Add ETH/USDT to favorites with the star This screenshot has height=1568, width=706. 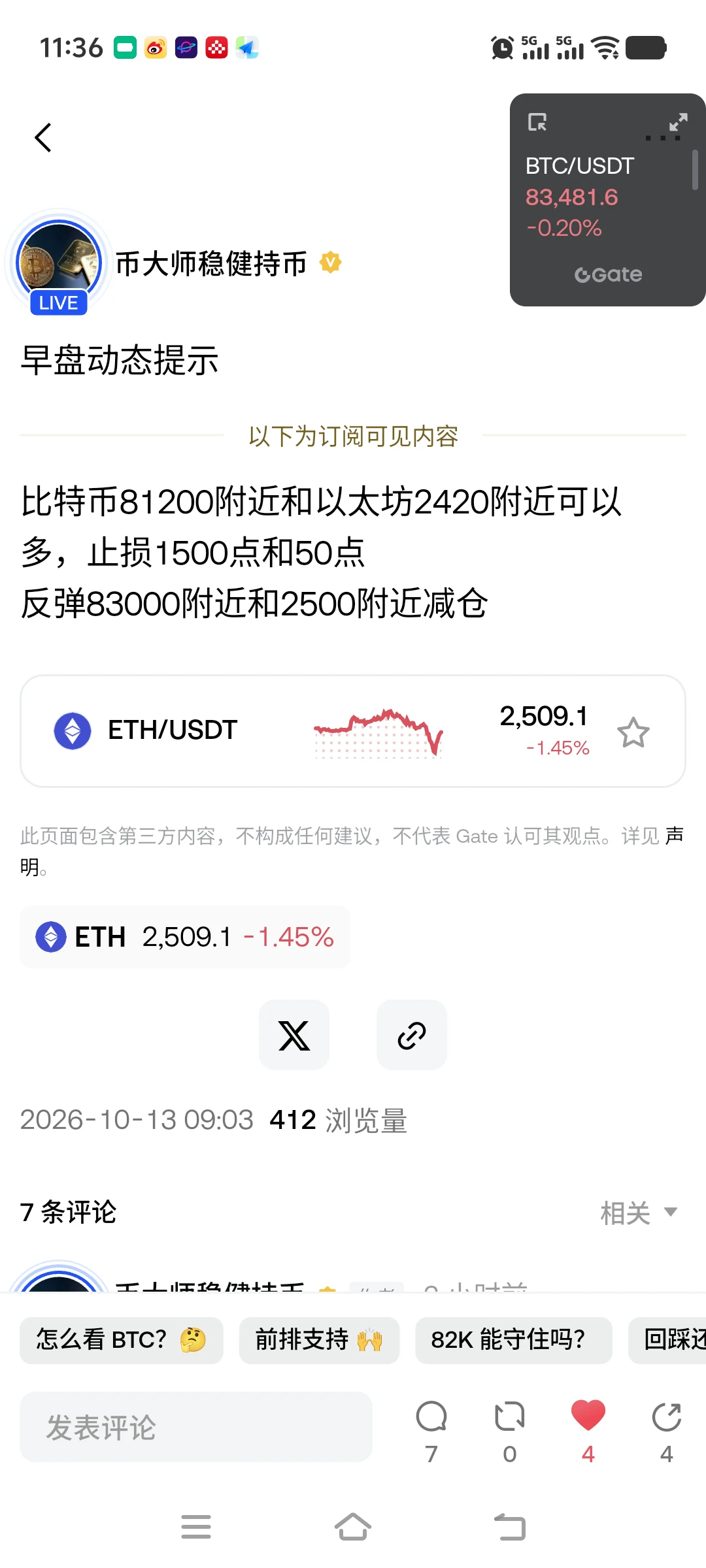633,732
